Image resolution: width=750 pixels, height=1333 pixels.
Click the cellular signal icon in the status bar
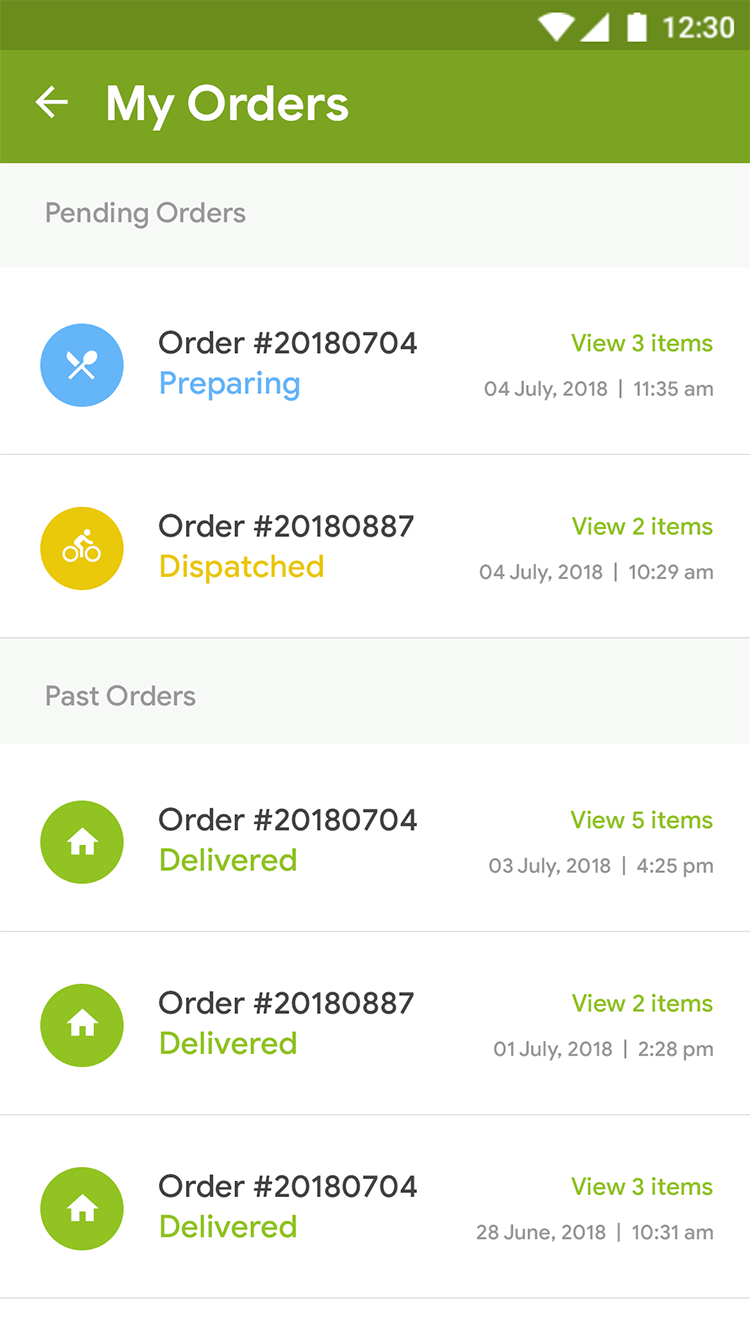pyautogui.click(x=597, y=26)
